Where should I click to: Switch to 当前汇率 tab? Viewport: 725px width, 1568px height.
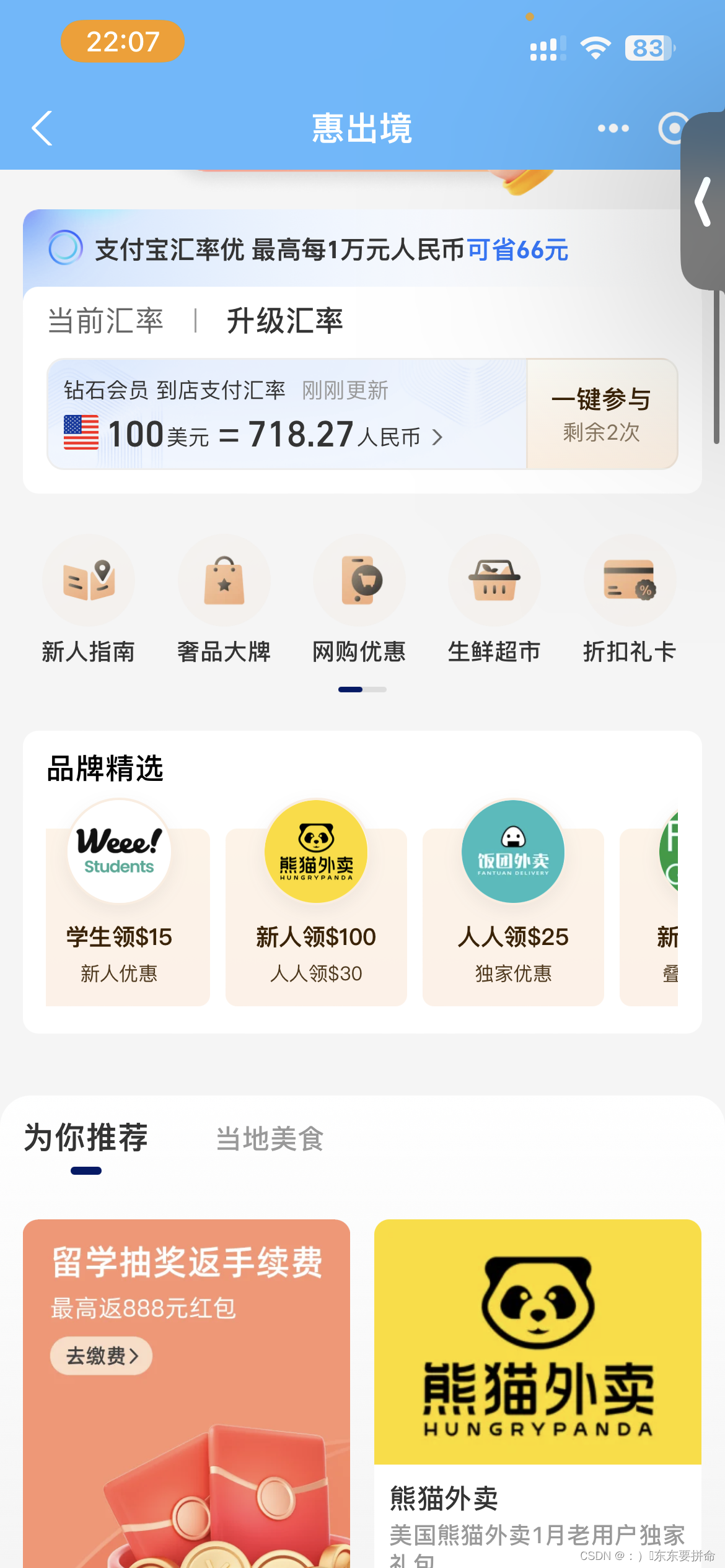click(x=106, y=321)
